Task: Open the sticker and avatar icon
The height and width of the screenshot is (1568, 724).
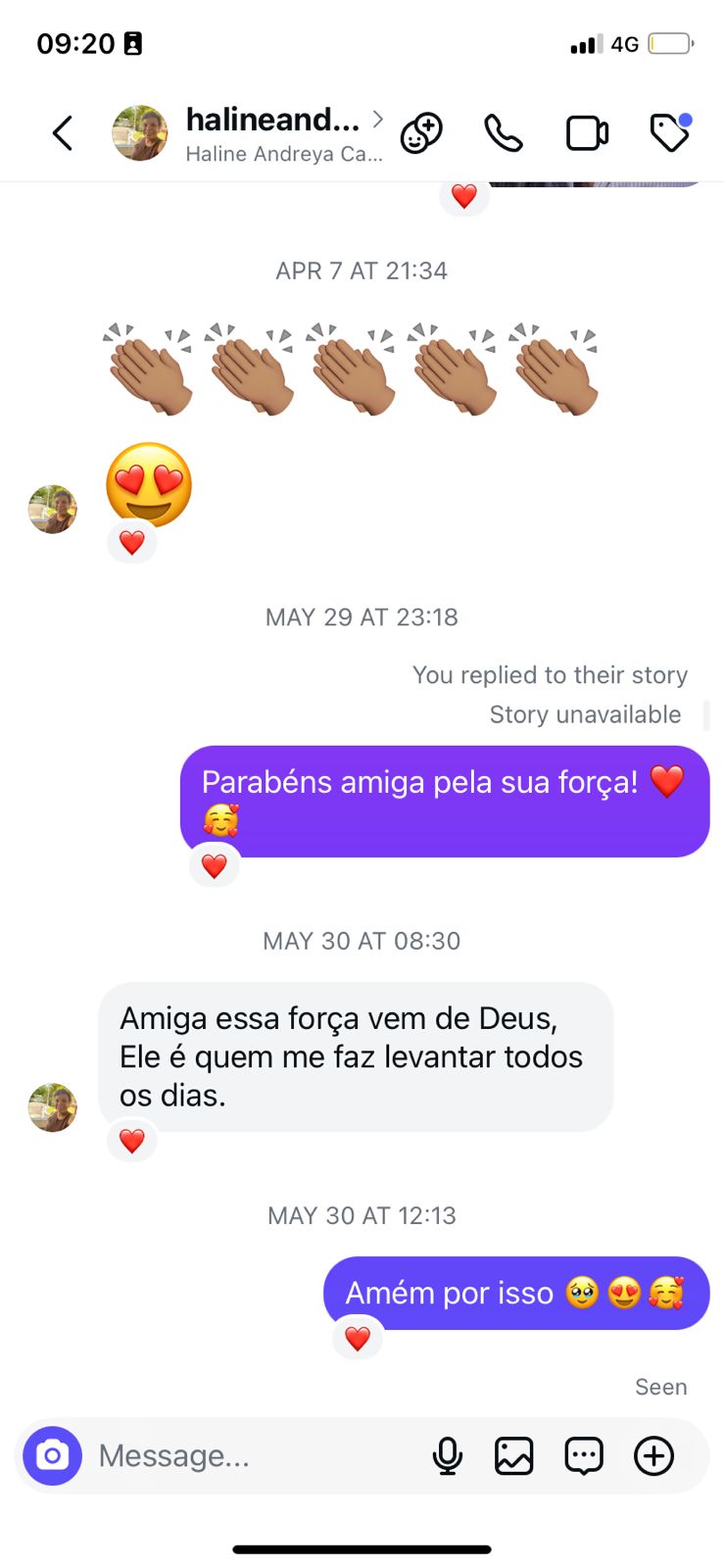Action: click(x=422, y=133)
